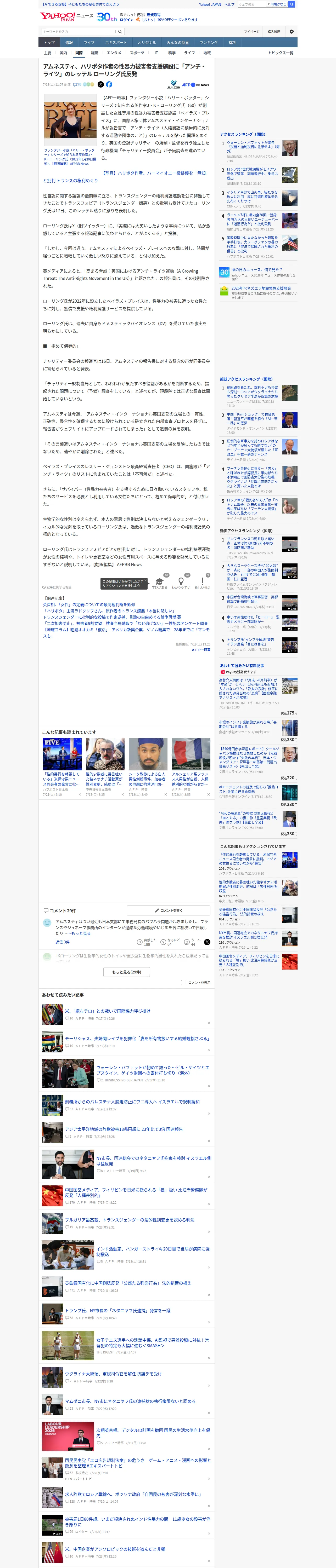Open マイページ link
Viewport: 336px width, 1568px height.
251,32
